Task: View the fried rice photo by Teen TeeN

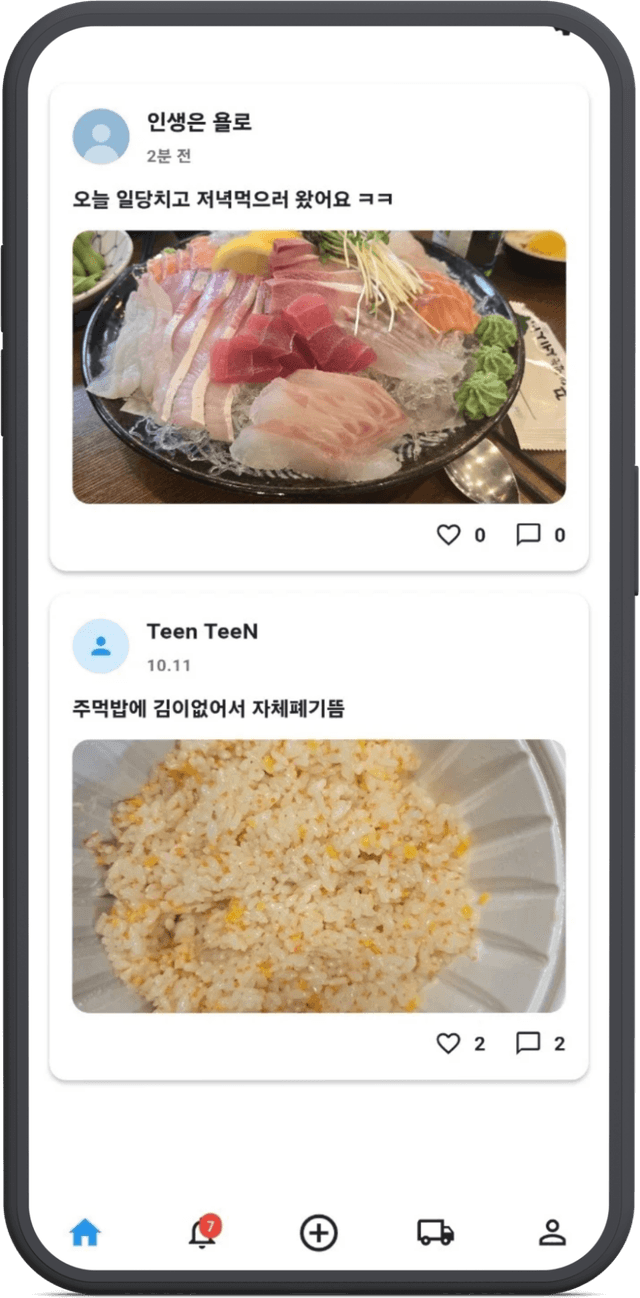Action: point(319,876)
